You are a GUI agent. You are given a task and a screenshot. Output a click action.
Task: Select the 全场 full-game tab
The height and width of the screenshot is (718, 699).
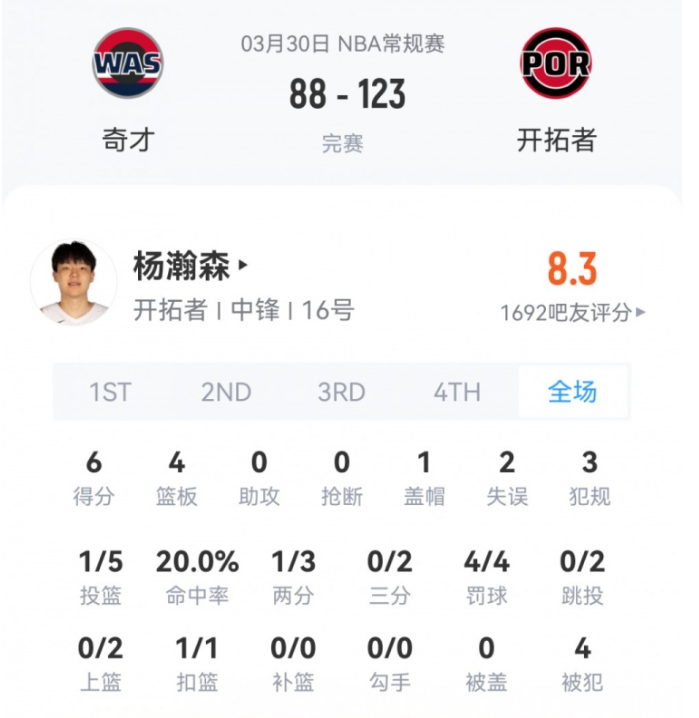[x=572, y=392]
